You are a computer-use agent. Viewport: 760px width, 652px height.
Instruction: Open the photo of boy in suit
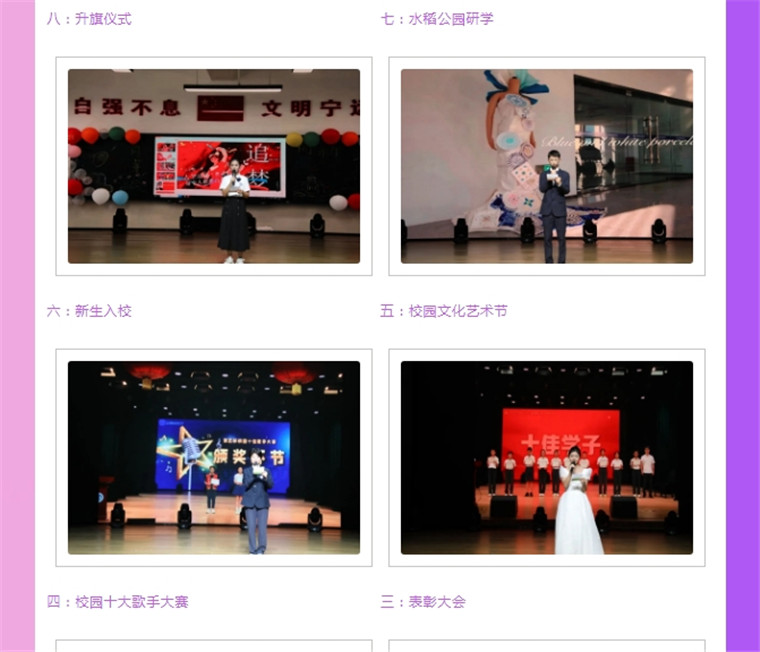[547, 166]
